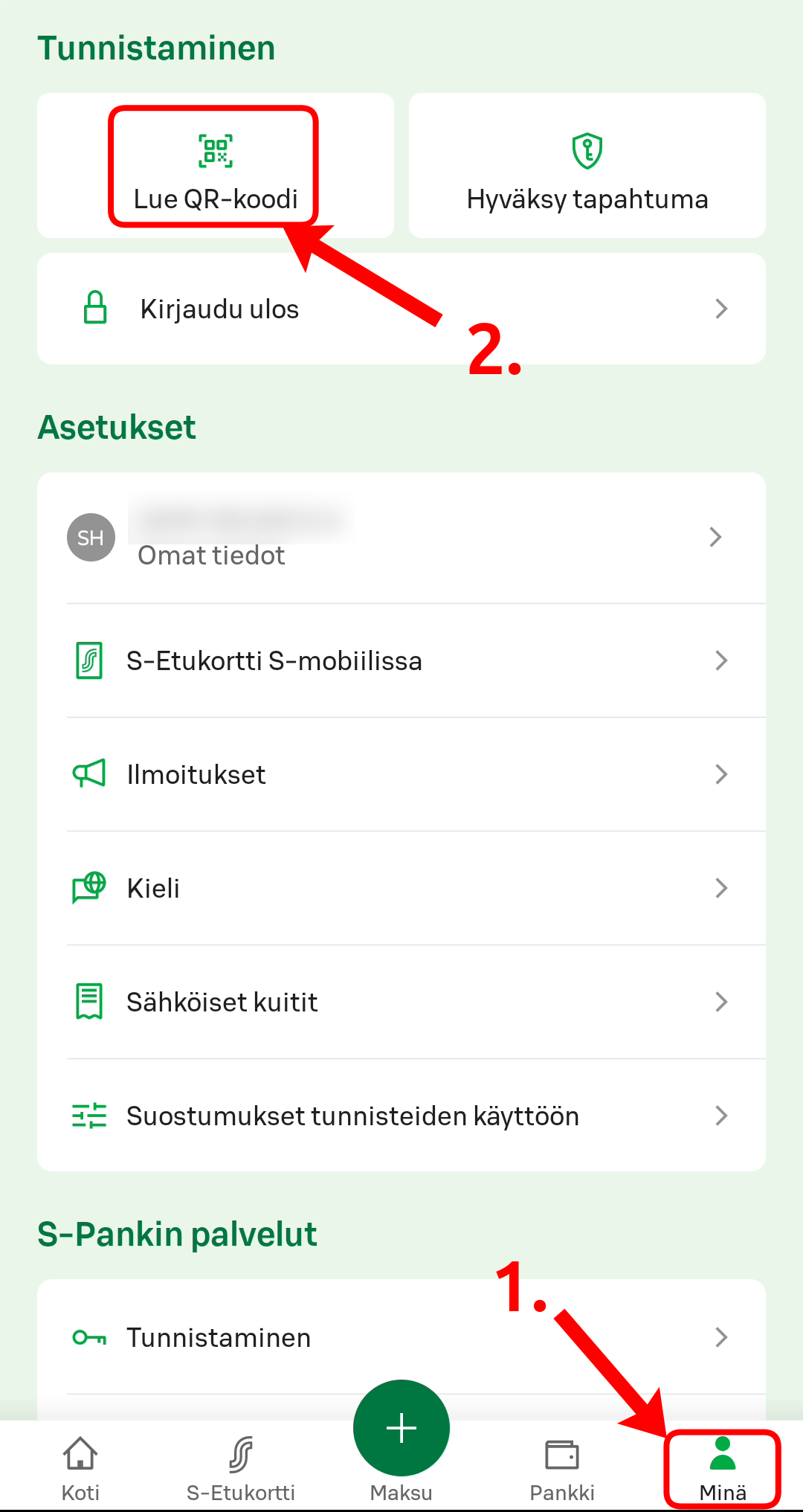Open Sähköiset kuitit

(401, 1002)
